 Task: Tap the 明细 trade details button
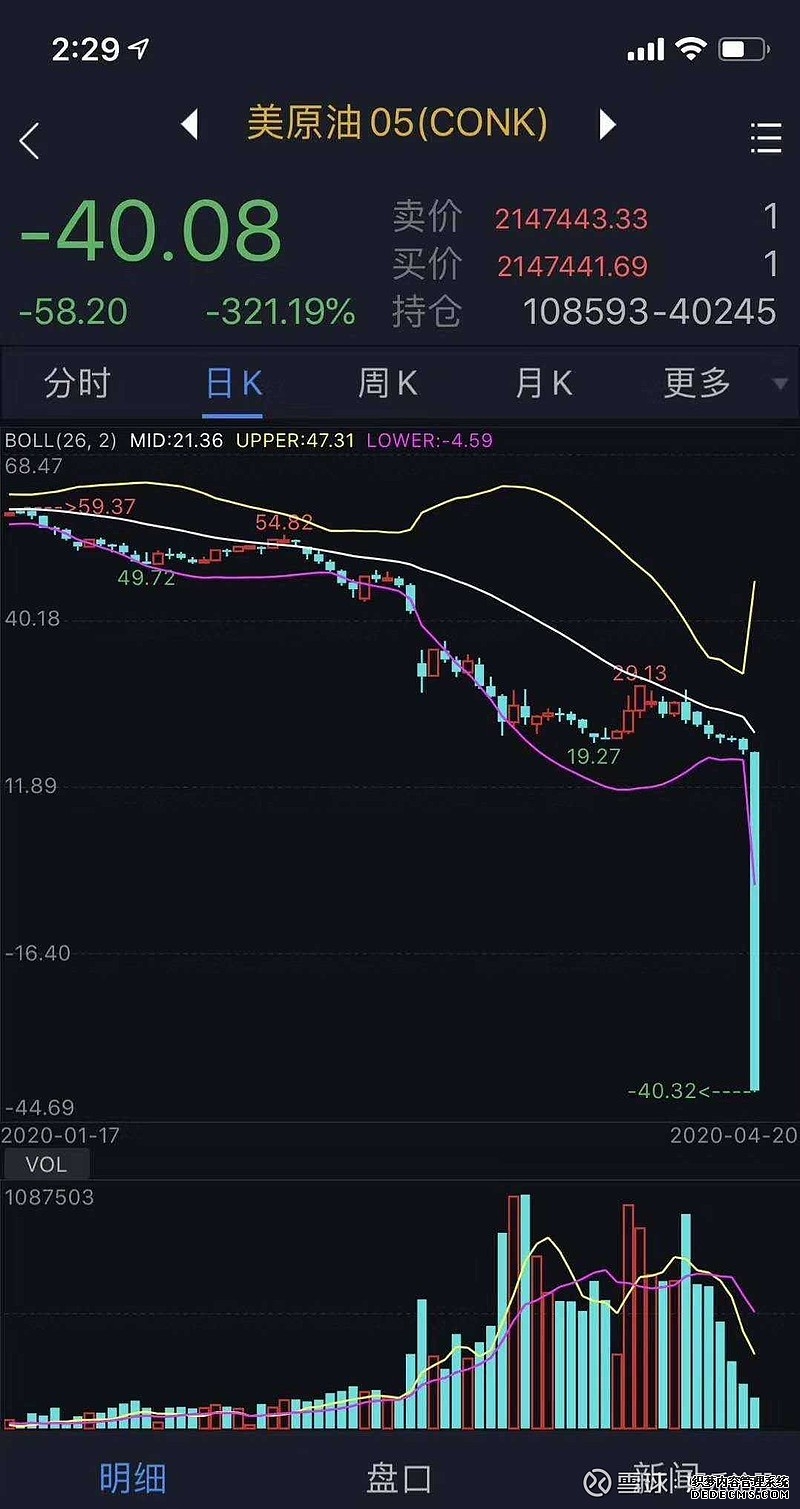point(130,1477)
